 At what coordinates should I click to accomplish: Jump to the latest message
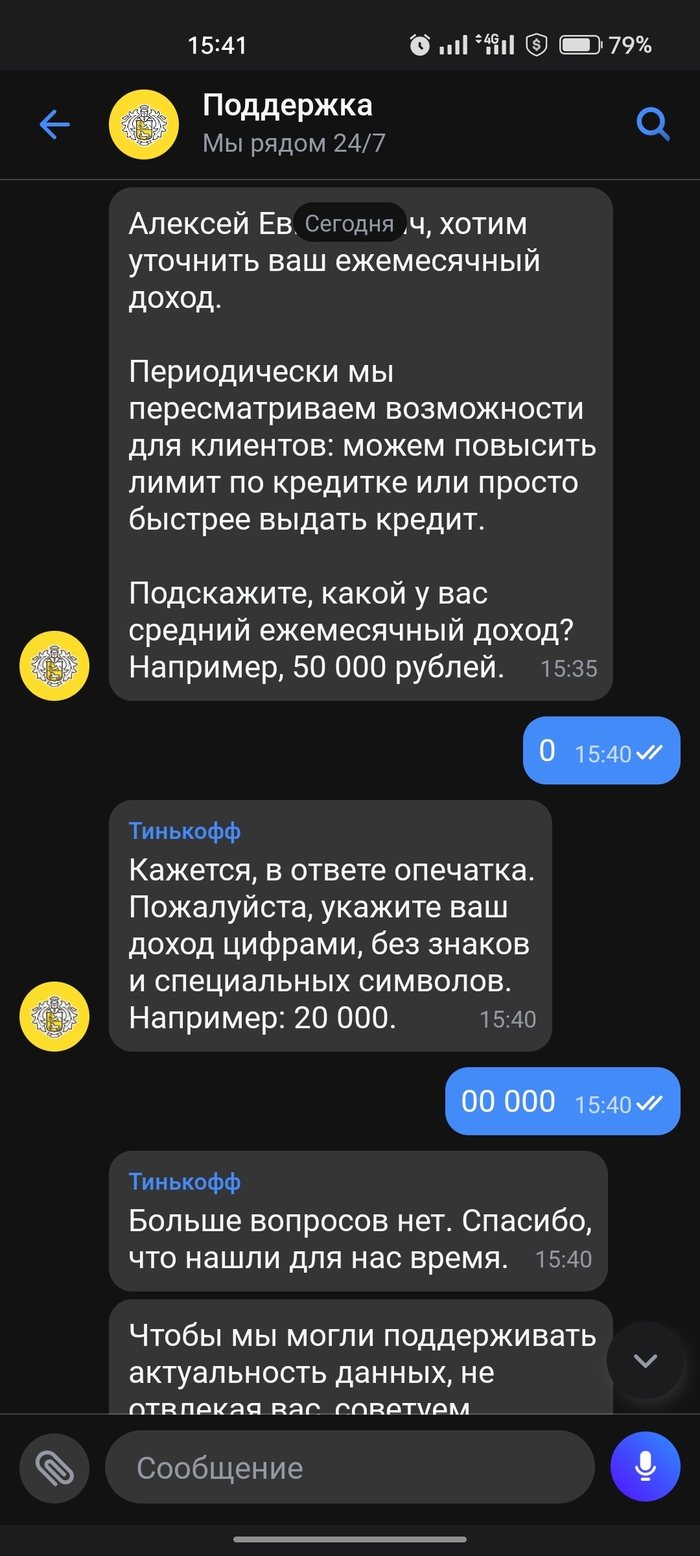[645, 1360]
